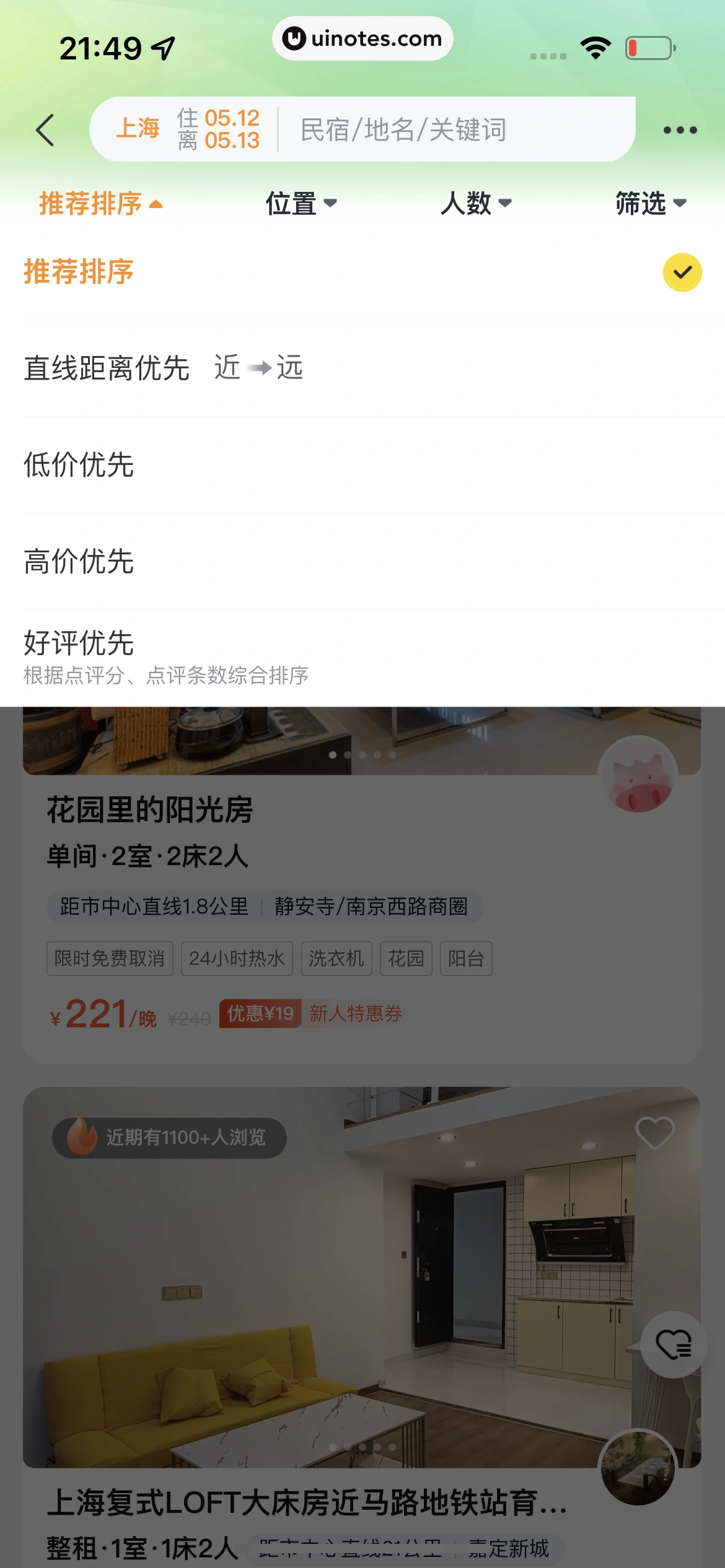Favorite the LOFT listing with heart icon
The image size is (725, 1568).
pyautogui.click(x=654, y=1132)
